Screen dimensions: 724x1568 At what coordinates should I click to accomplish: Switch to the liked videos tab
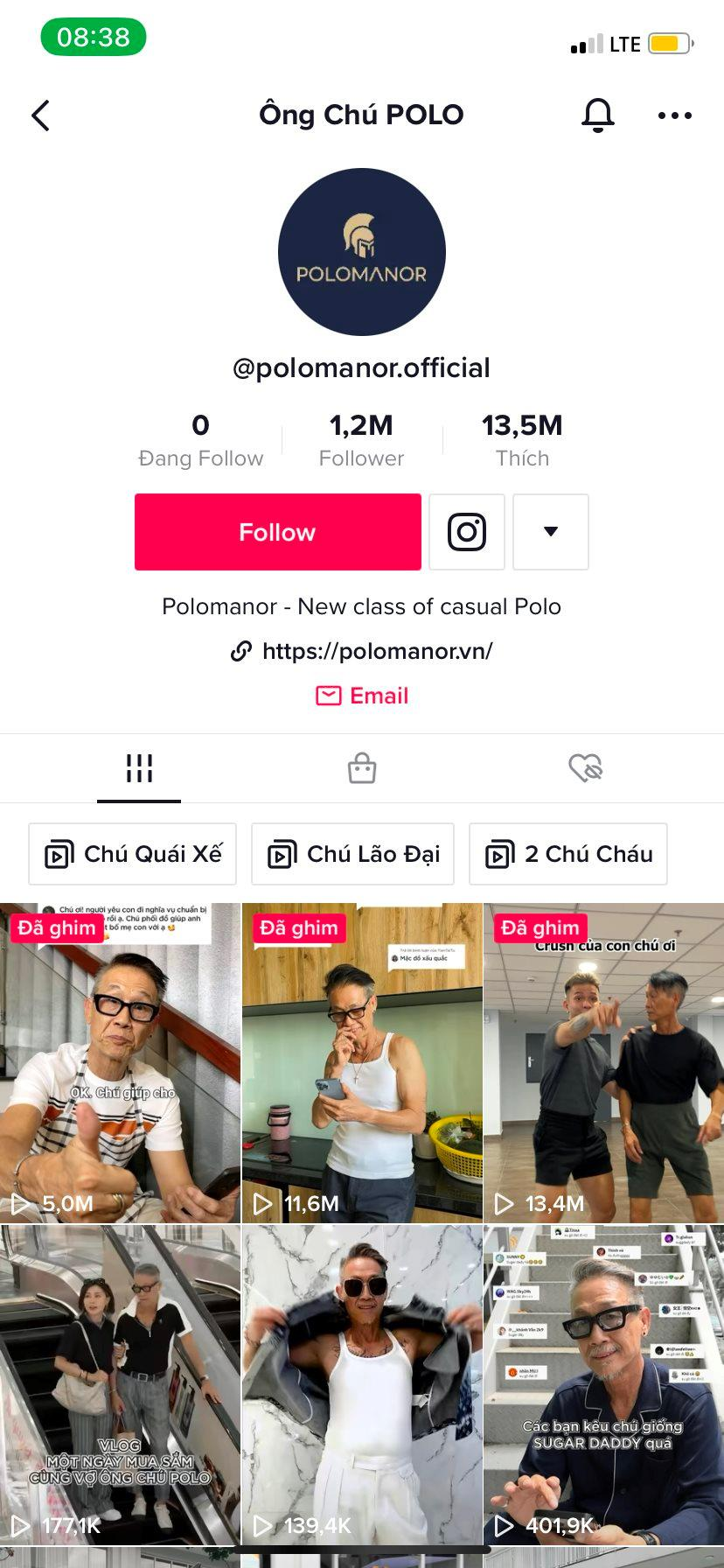point(585,768)
